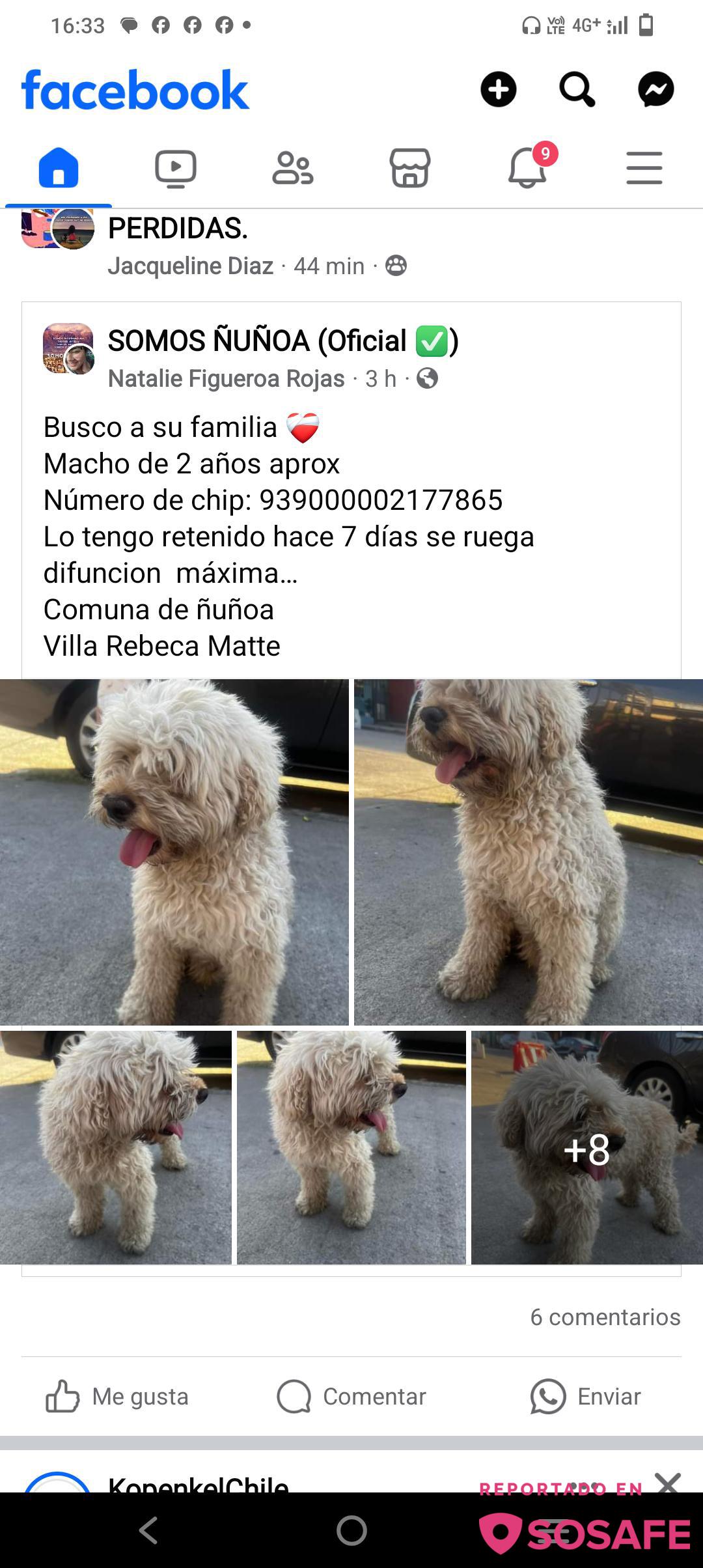The width and height of the screenshot is (703, 1568).
Task: View the +8 more photos tile
Action: (586, 1149)
